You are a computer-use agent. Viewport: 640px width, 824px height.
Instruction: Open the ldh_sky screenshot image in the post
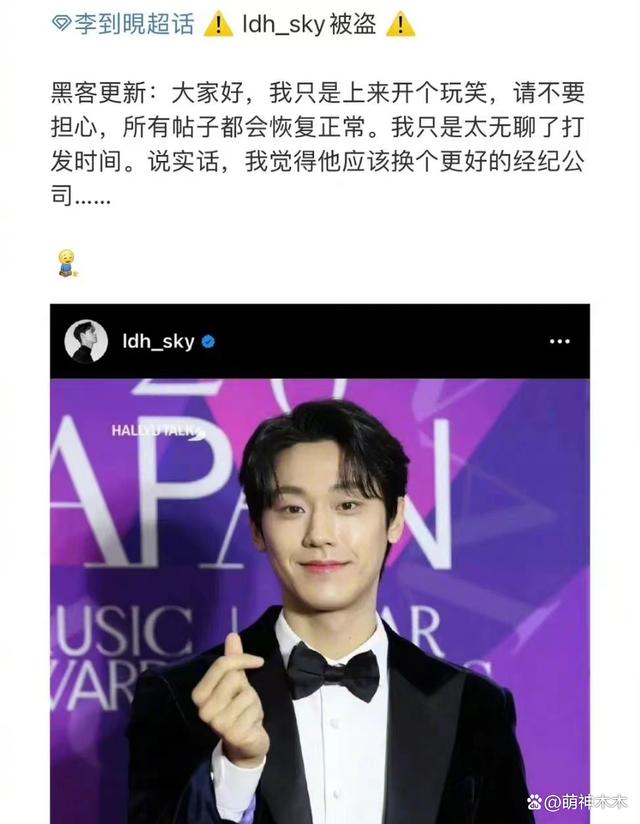(x=320, y=560)
